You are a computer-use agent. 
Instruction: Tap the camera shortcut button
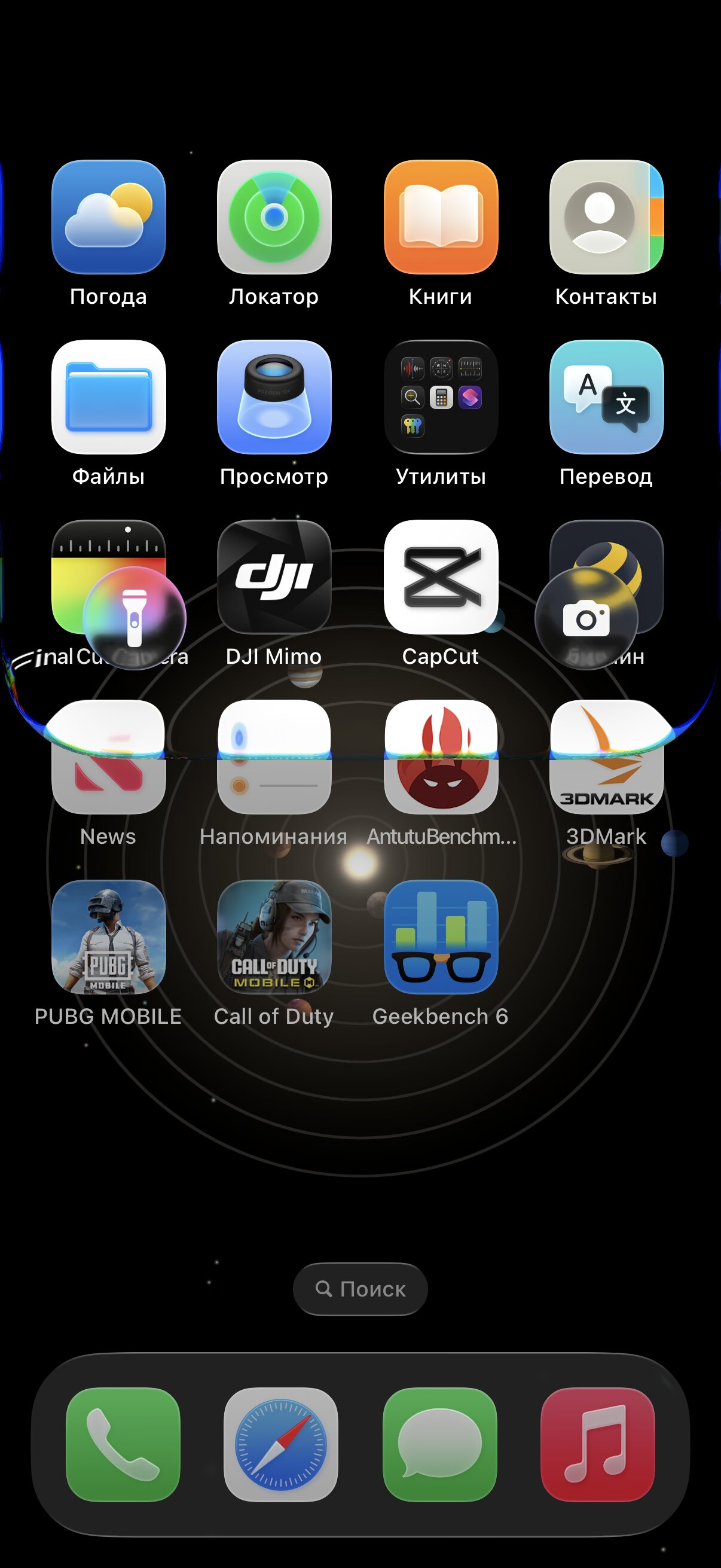586,618
